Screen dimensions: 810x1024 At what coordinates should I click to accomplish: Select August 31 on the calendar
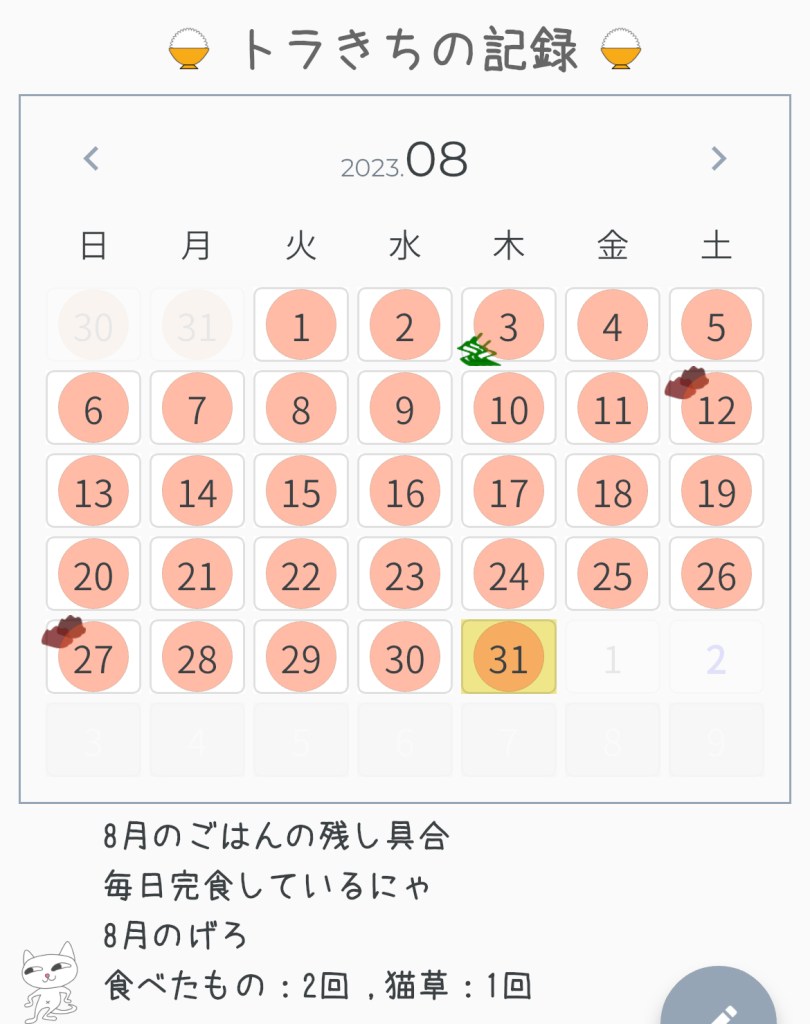508,657
